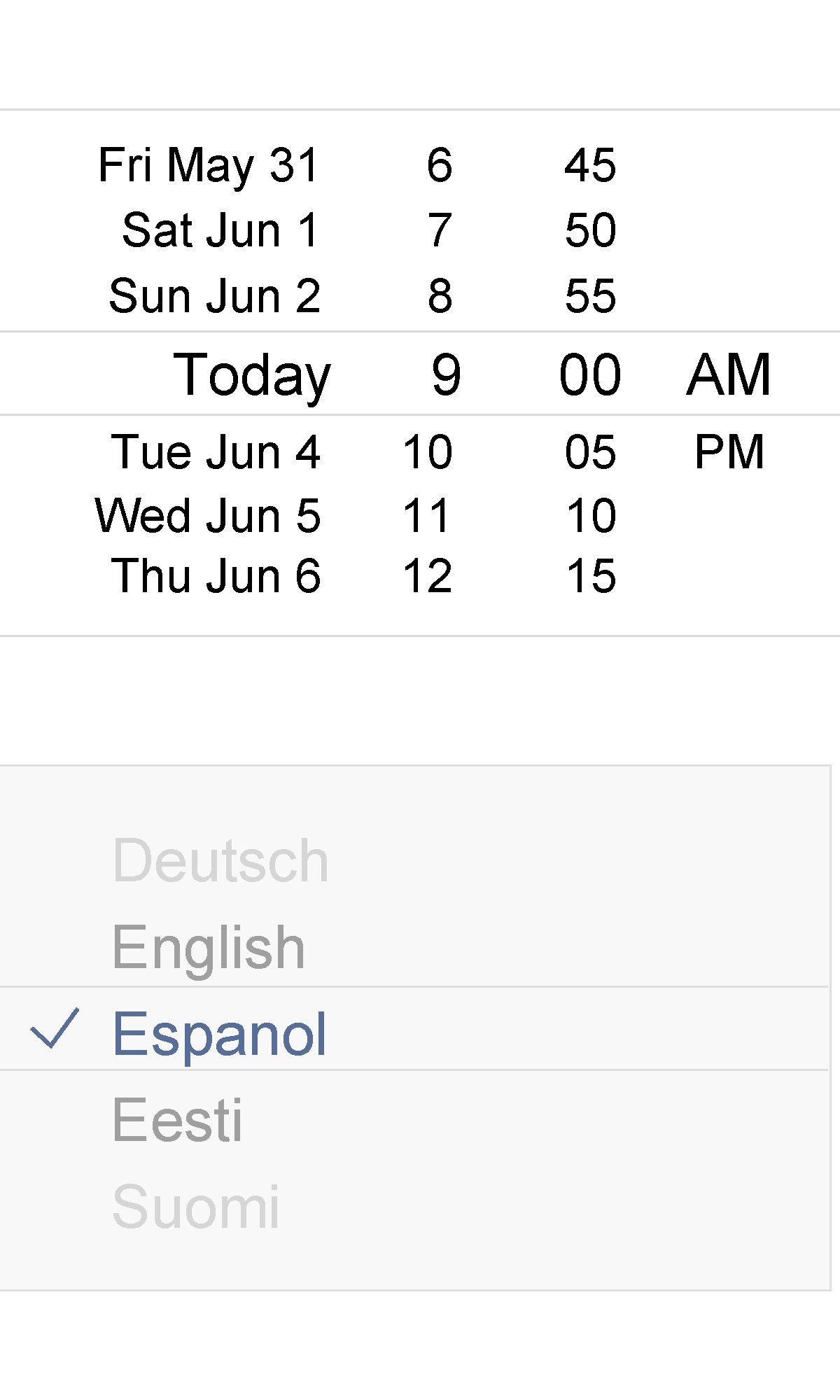Switch the time period to PM

(x=729, y=451)
